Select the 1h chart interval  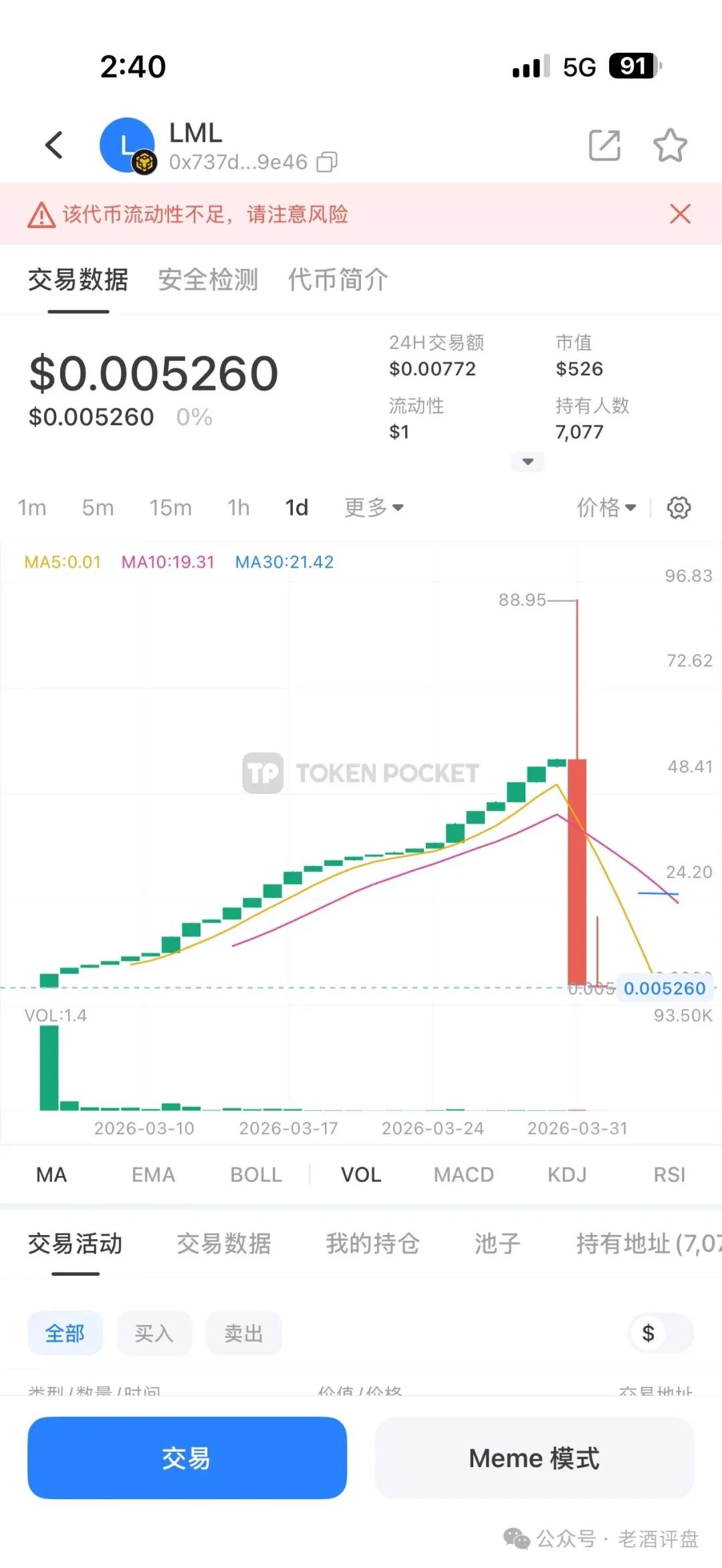(x=238, y=508)
